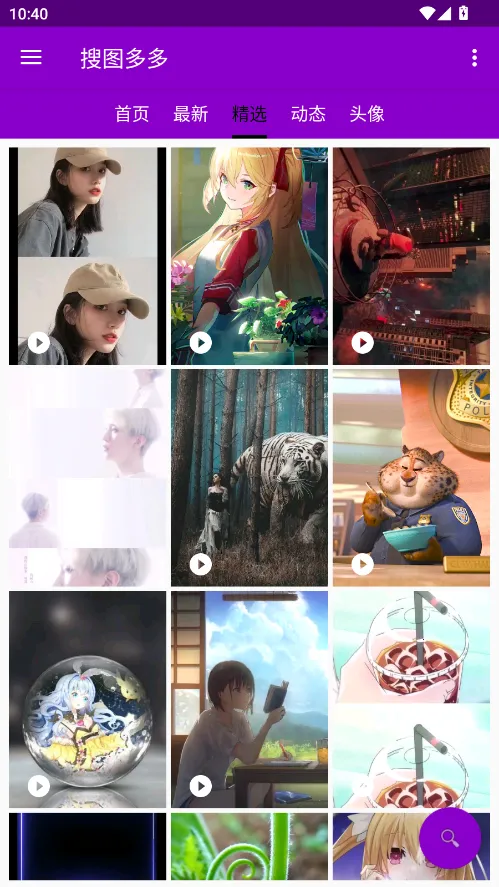Open the girl reading book by window tile

250,700
